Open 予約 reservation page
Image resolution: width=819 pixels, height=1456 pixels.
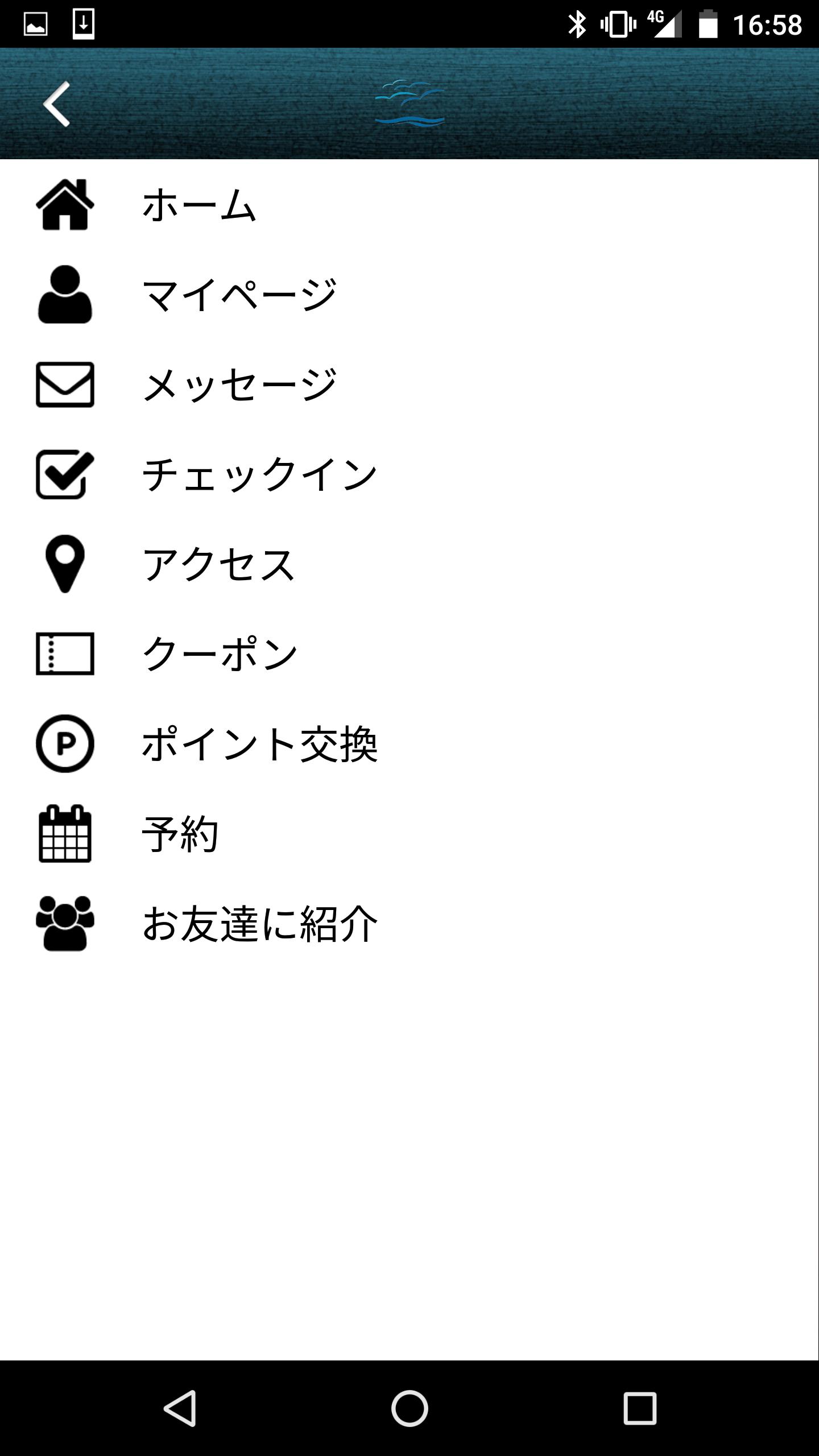409,834
